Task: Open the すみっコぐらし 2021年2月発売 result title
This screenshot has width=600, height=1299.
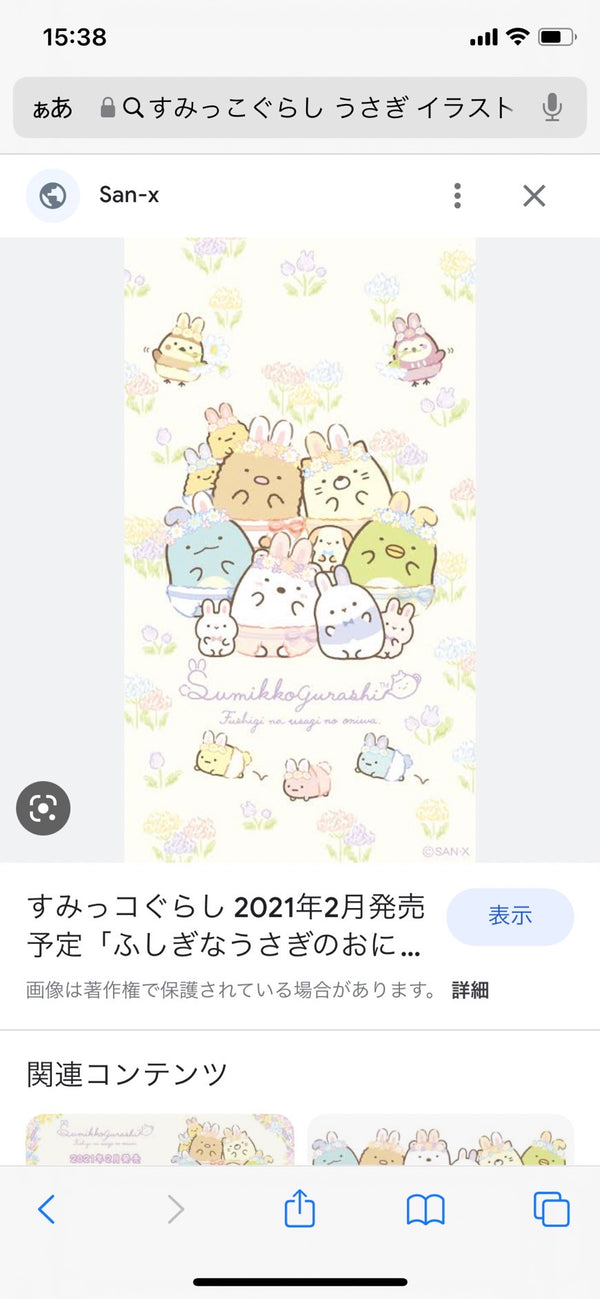Action: (x=225, y=926)
